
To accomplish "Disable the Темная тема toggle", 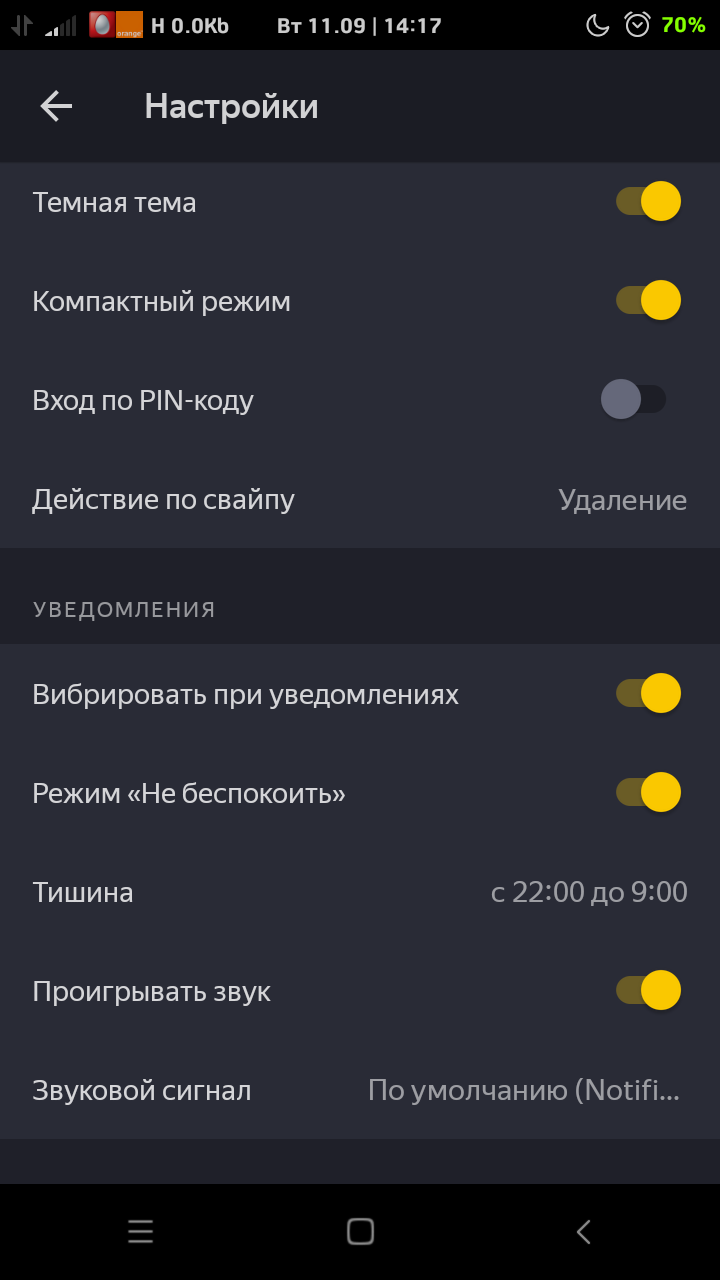I will point(648,201).
